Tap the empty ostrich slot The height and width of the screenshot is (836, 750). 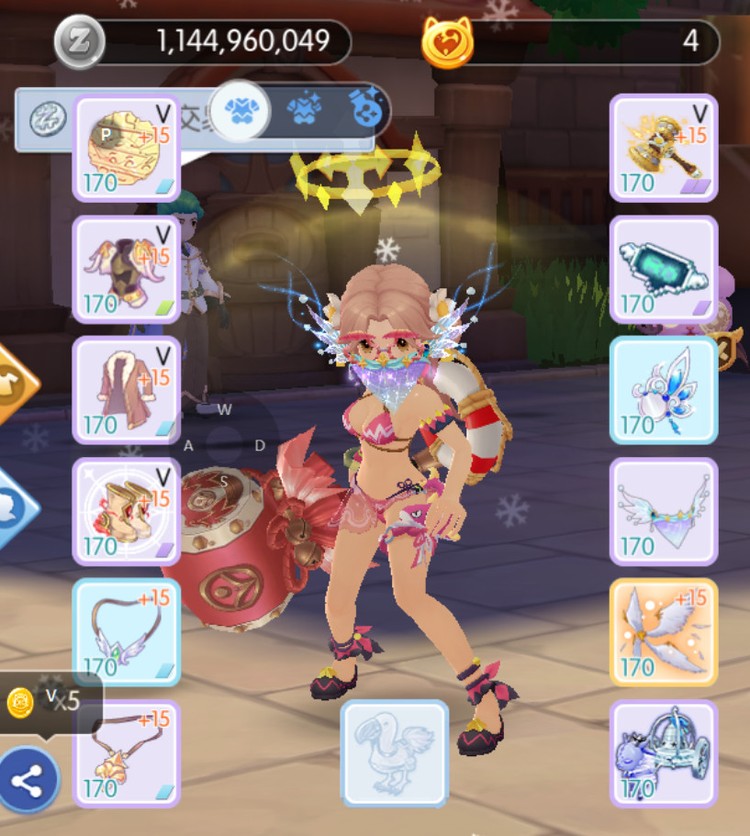click(394, 753)
